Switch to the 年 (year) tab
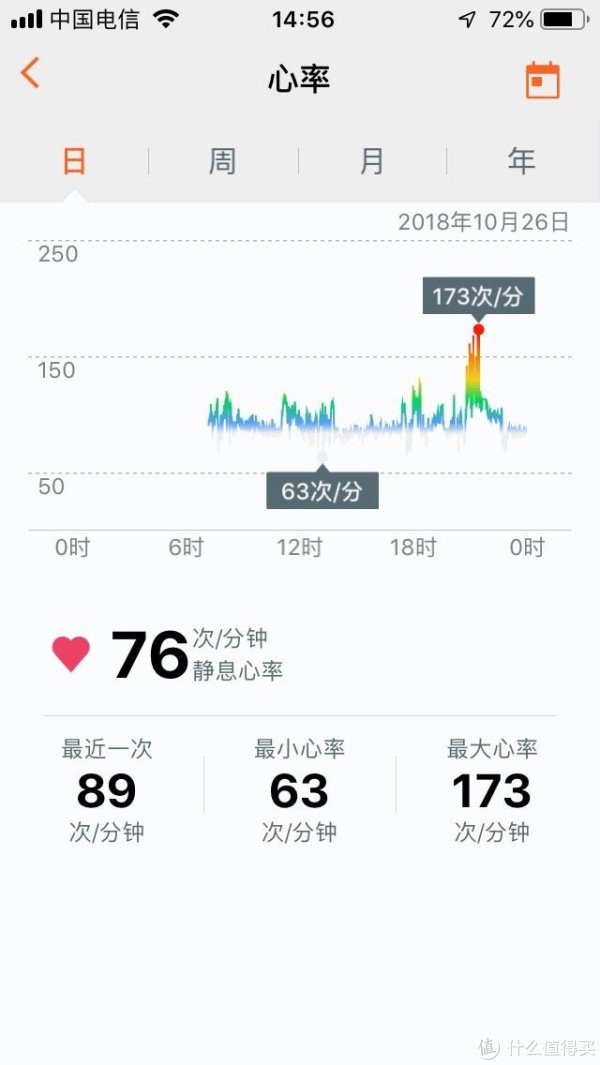Image resolution: width=600 pixels, height=1065 pixels. point(521,161)
